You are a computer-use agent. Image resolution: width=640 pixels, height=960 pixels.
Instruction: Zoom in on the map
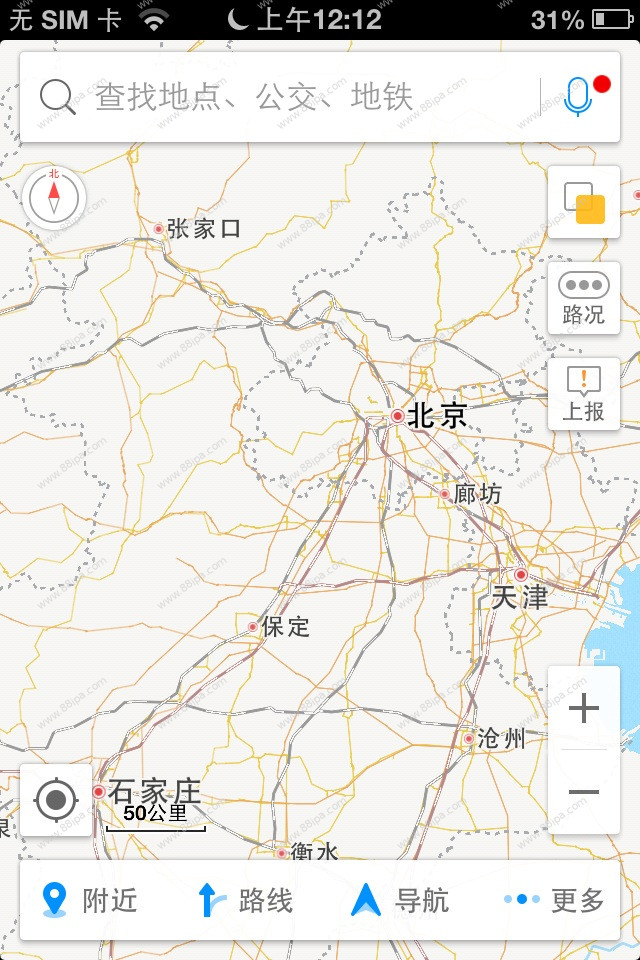(x=584, y=709)
